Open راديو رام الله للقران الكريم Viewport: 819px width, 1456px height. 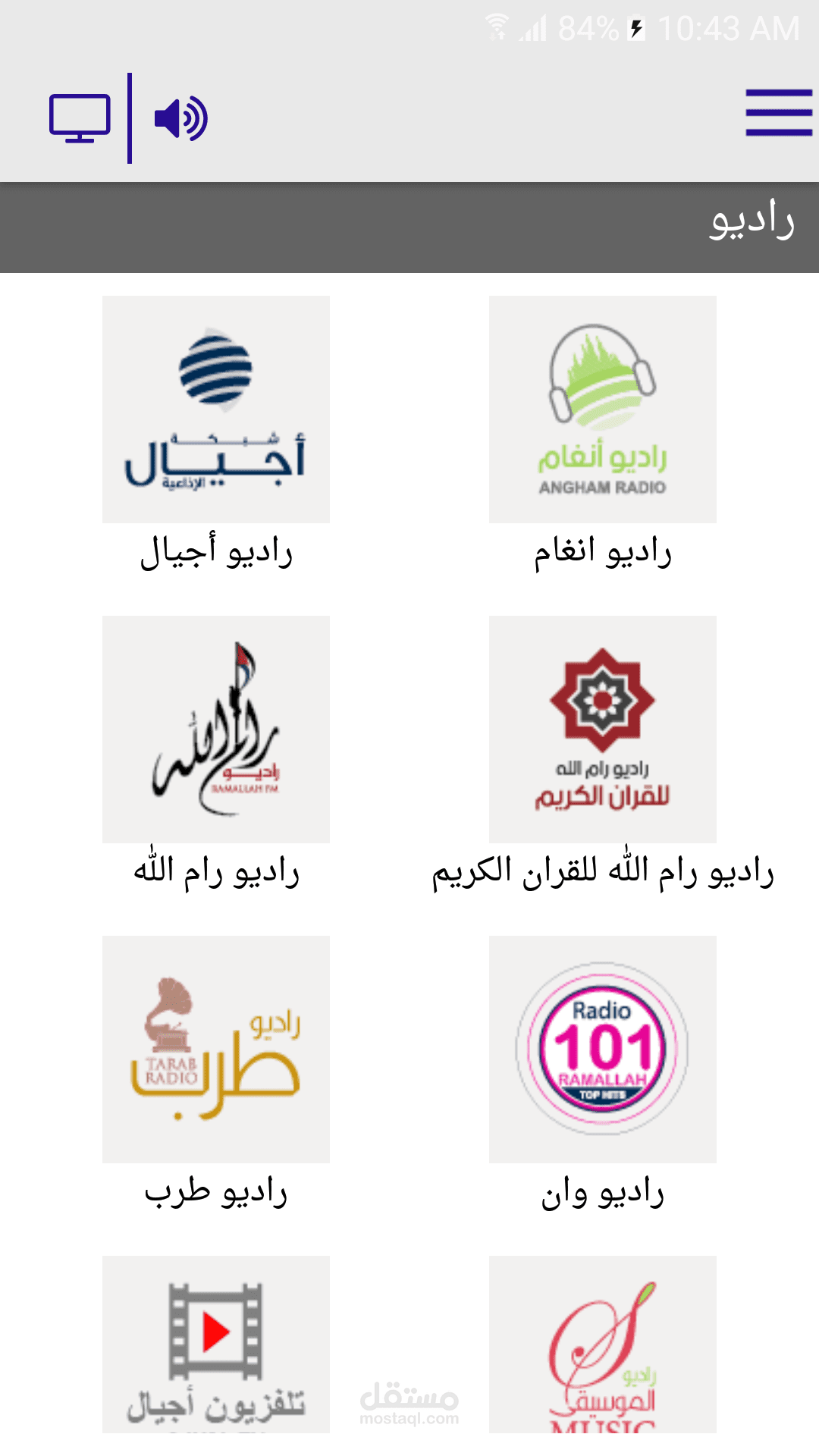pyautogui.click(x=603, y=730)
